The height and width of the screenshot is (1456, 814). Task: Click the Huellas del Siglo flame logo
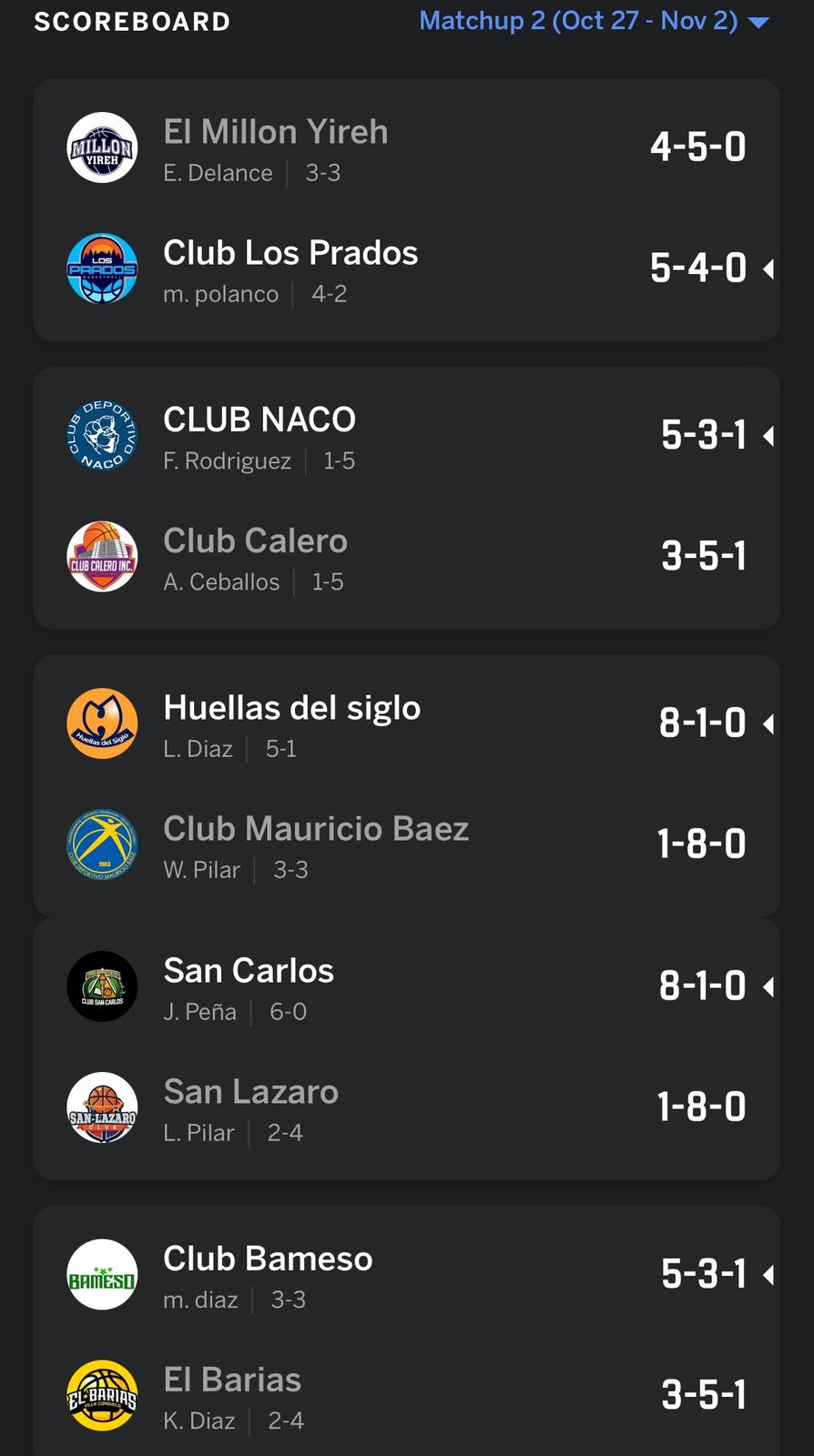pyautogui.click(x=102, y=723)
